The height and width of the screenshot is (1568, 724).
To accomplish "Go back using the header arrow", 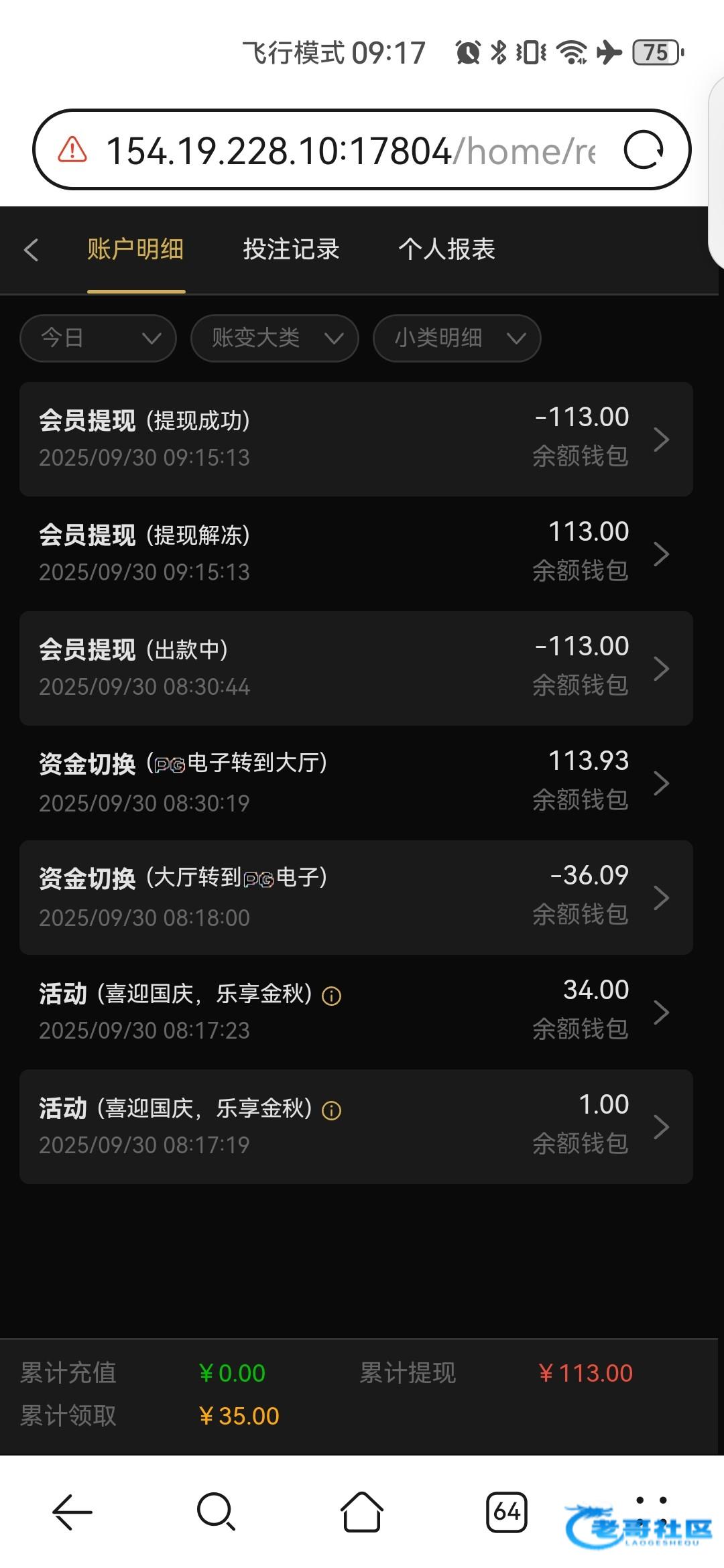I will coord(31,250).
